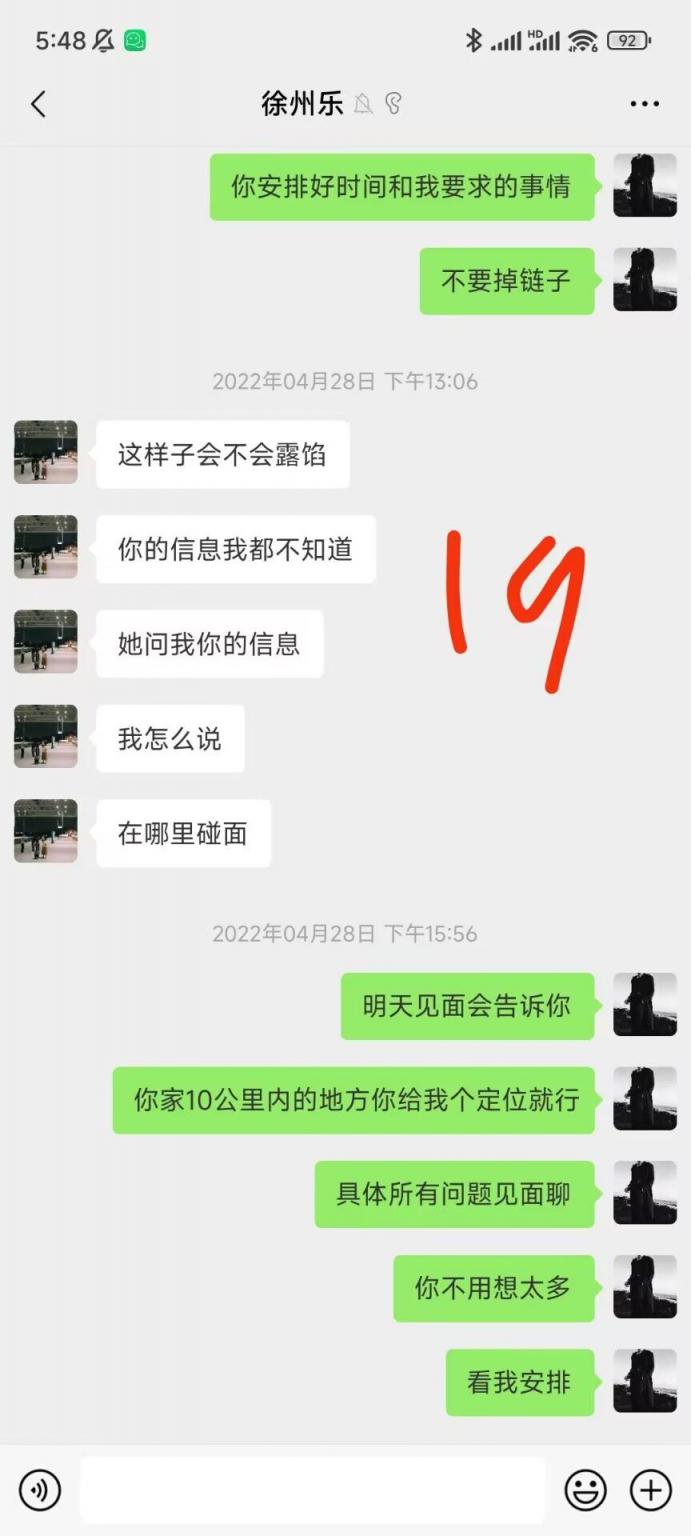
Task: Open contact avatar beside 这样子会不会露馅
Action: pos(46,453)
